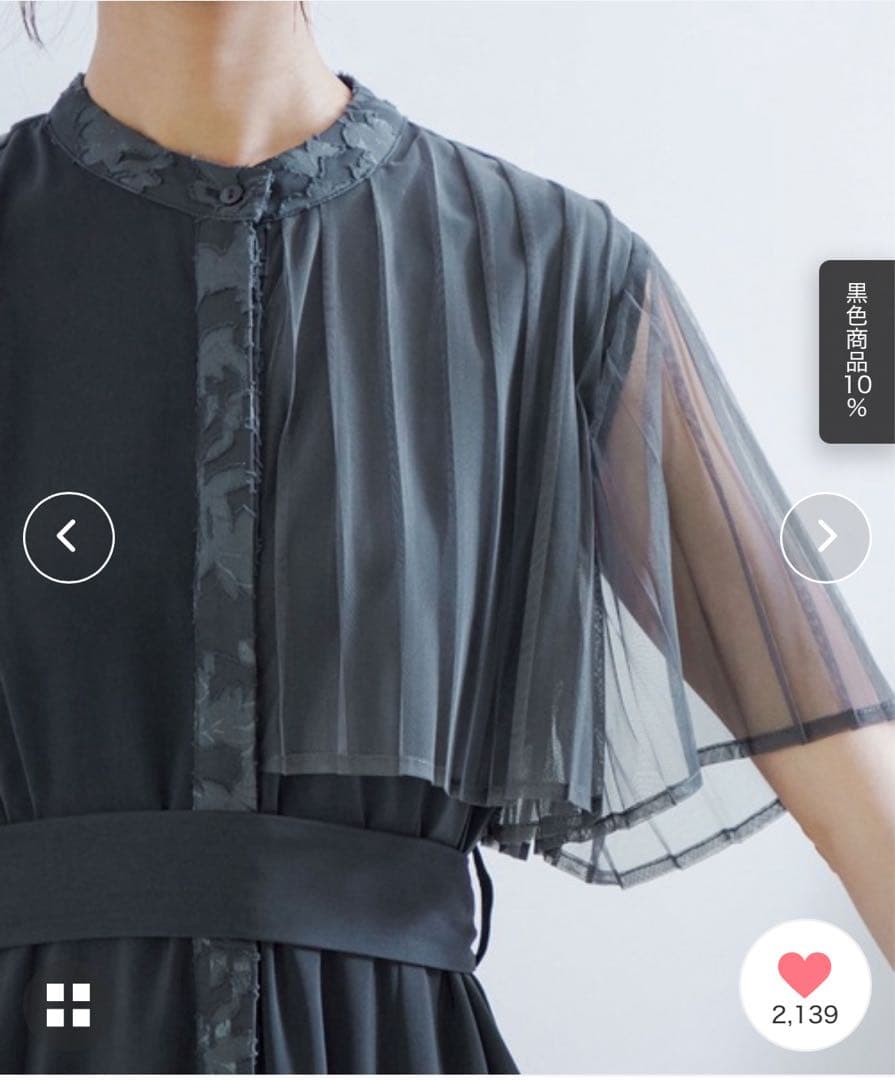Add this product to favorites with the heart

804,975
